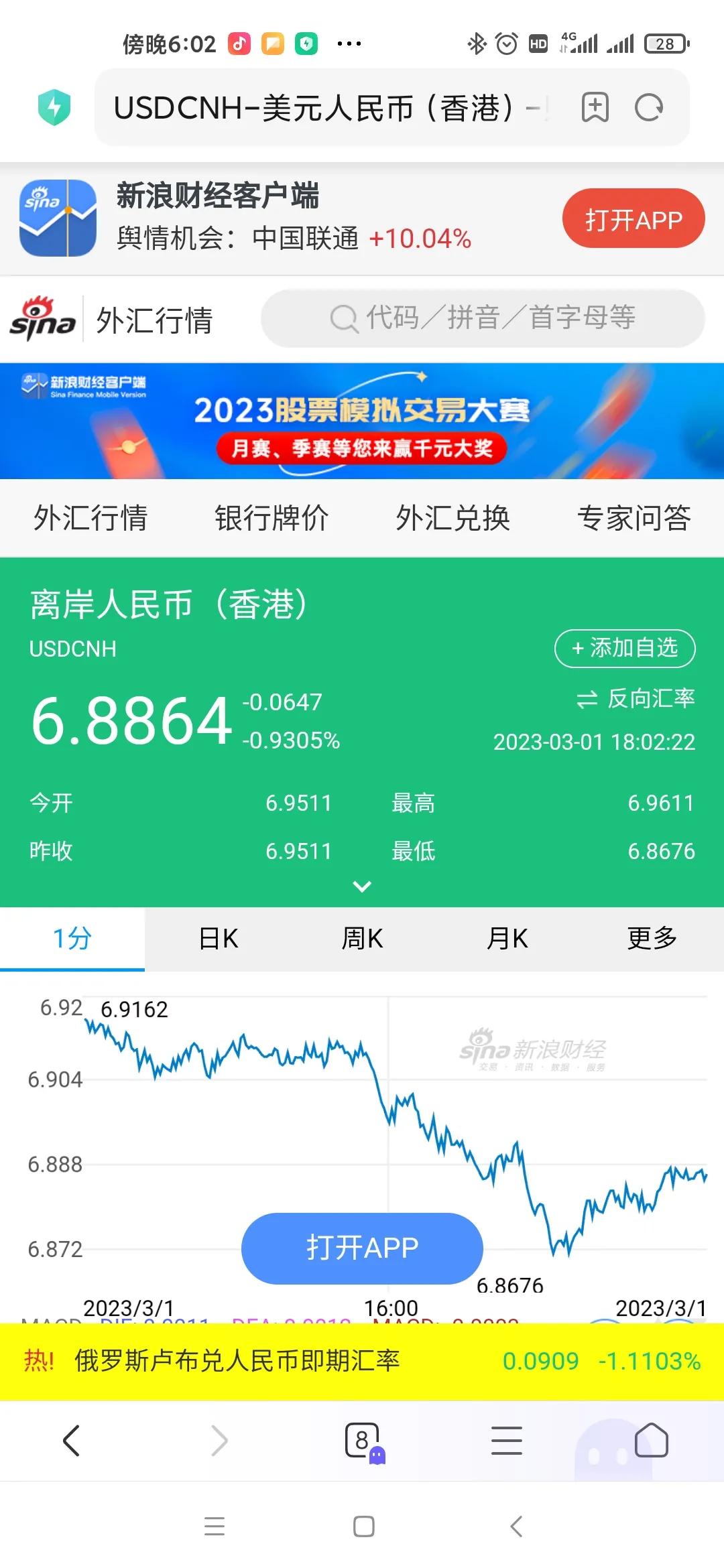Screen dimensions: 724x1568
Task: Switch chart to 月K
Action: pos(507,939)
